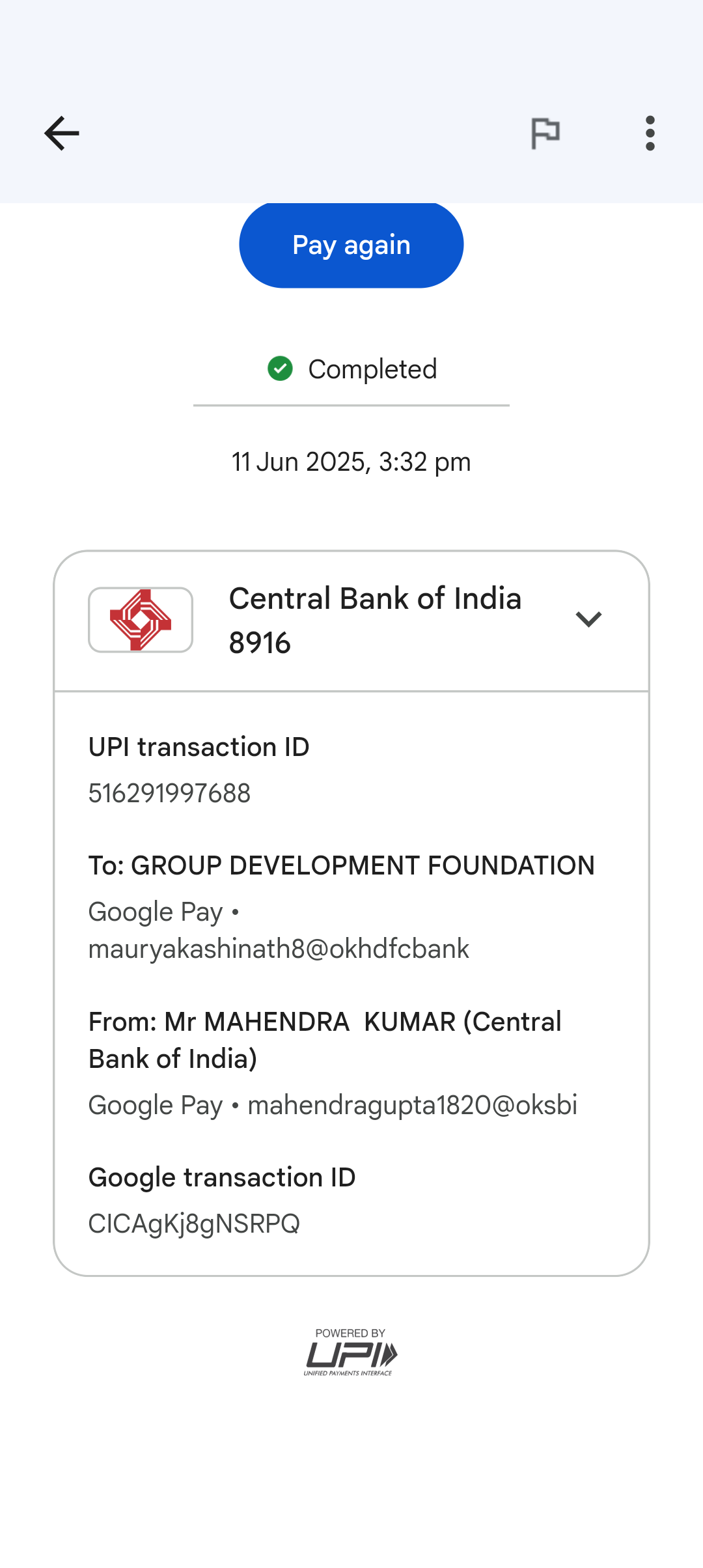The height and width of the screenshot is (1568, 703).
Task: Report this transaction with the flag icon
Action: click(x=545, y=133)
